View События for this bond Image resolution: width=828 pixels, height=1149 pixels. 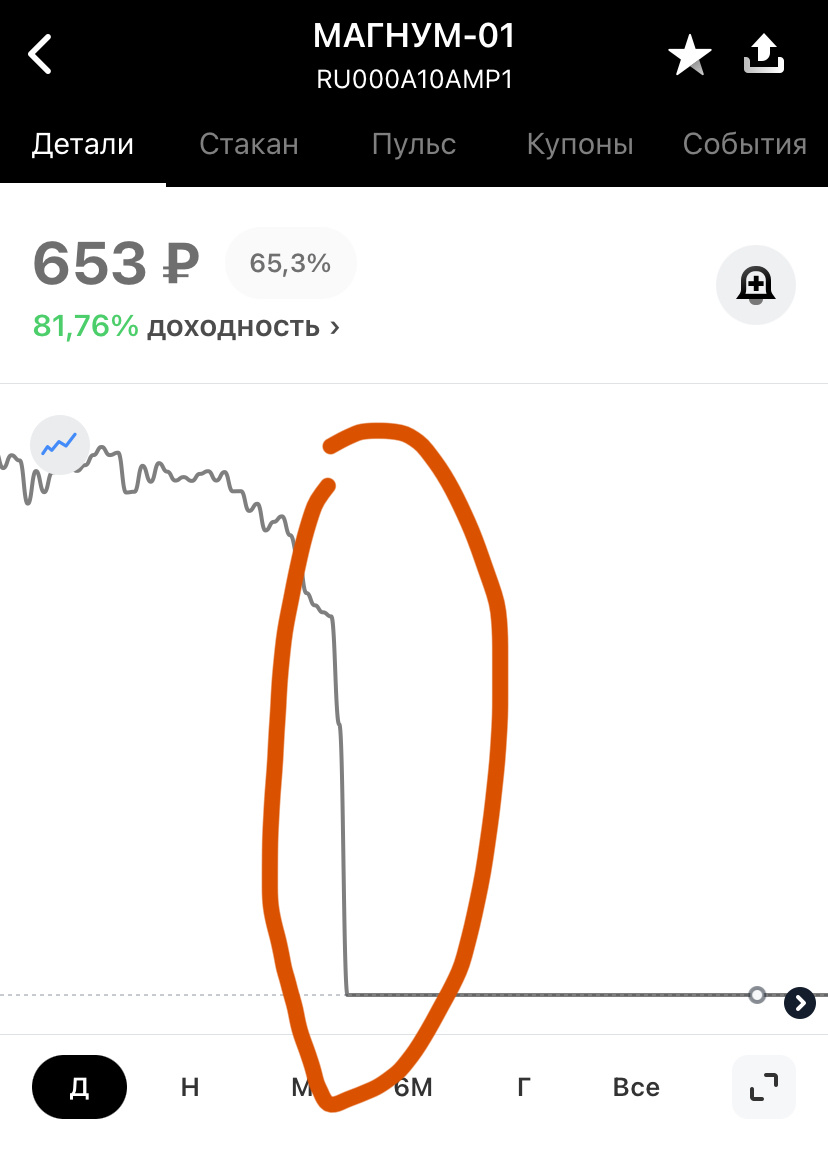744,144
